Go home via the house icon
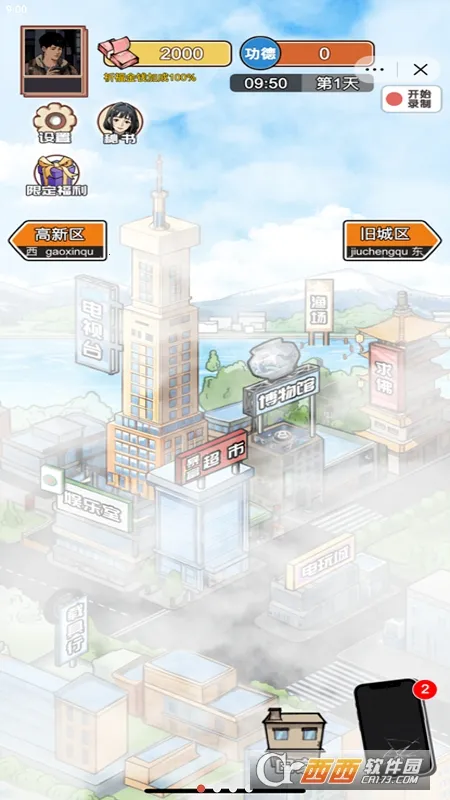 pyautogui.click(x=294, y=732)
